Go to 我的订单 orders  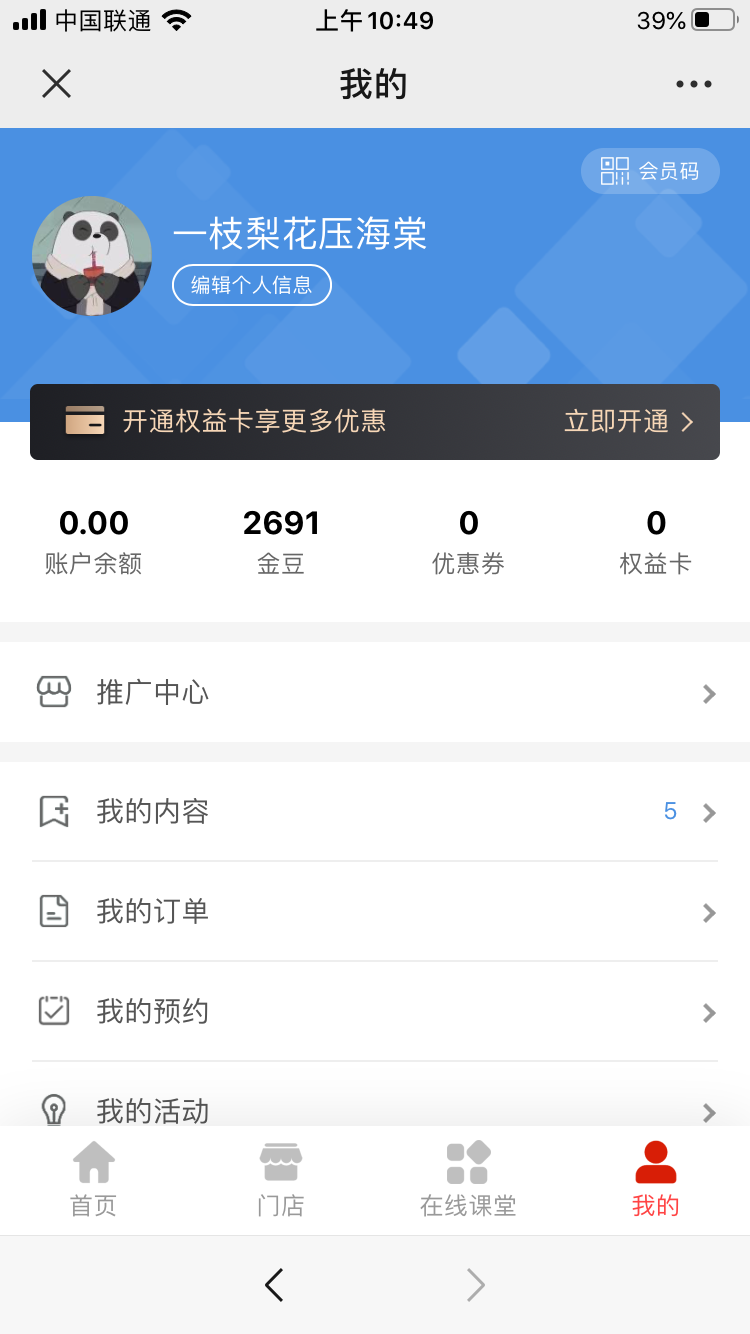375,912
